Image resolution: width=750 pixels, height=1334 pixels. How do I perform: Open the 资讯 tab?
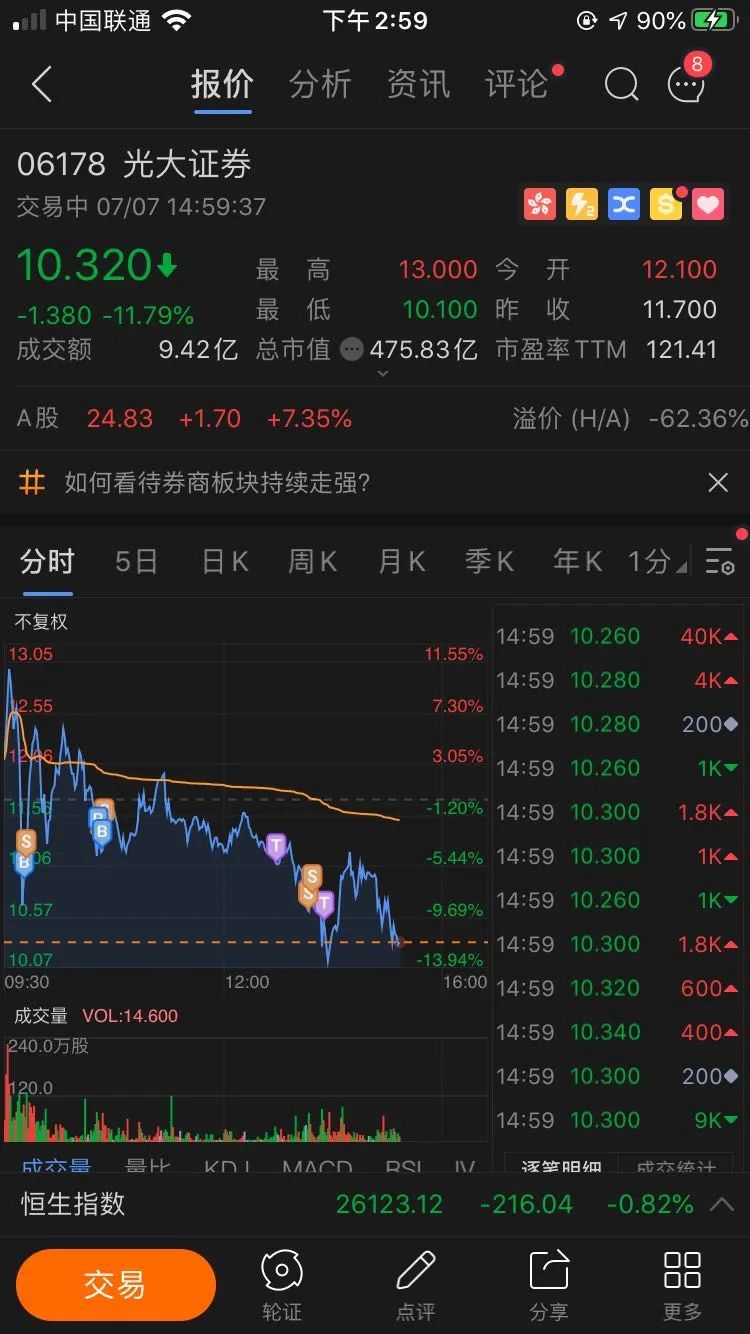tap(418, 85)
